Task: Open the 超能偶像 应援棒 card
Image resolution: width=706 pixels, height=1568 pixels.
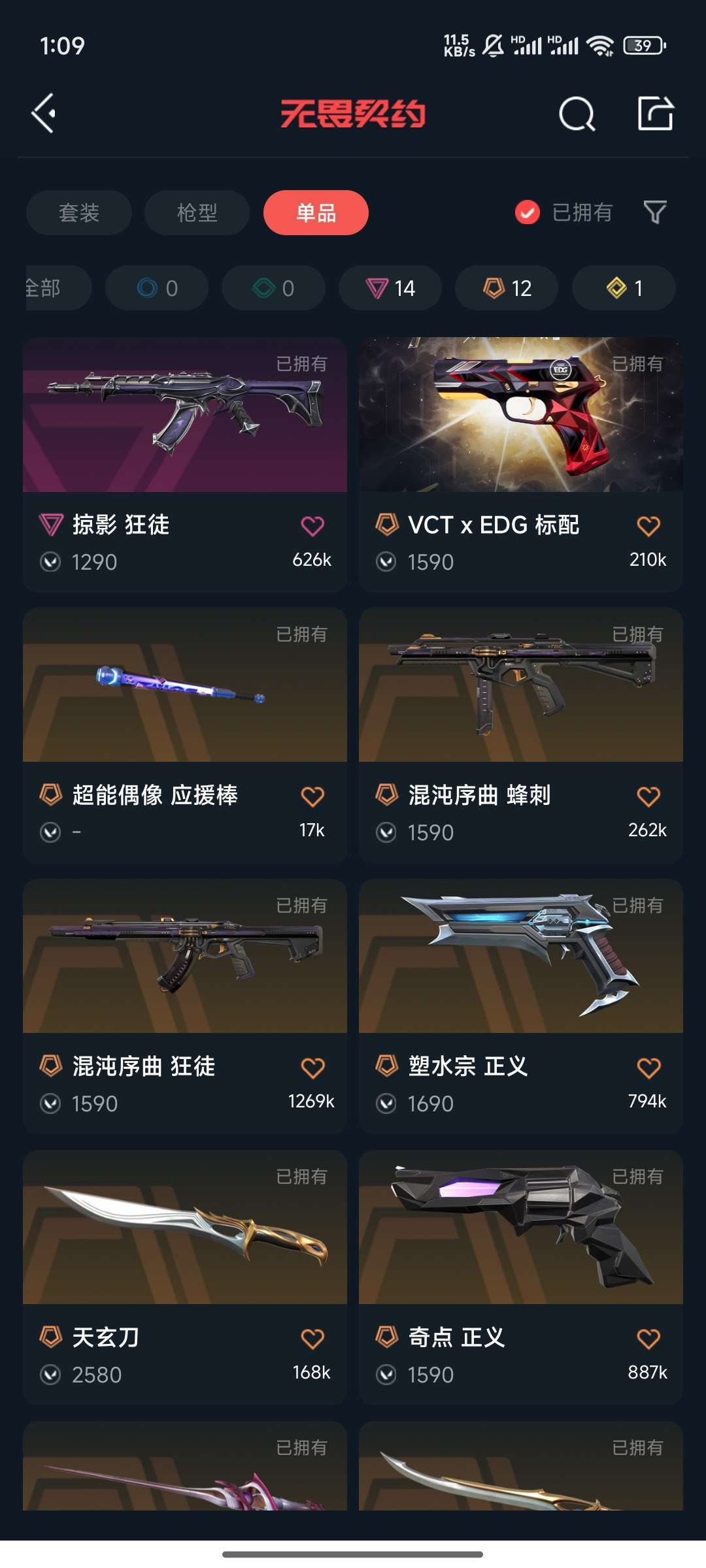Action: pos(185,736)
